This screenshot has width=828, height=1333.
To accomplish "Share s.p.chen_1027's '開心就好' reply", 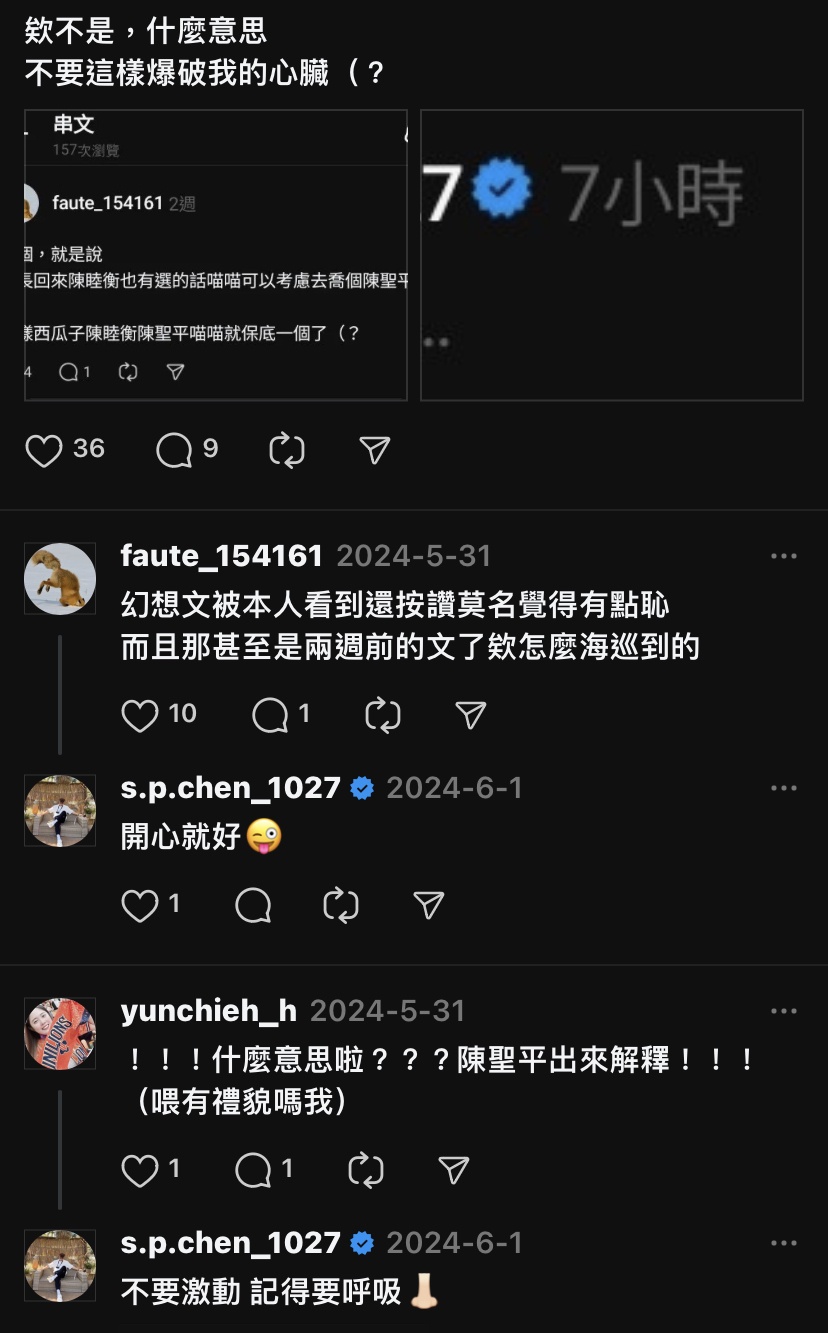I will pos(429,906).
